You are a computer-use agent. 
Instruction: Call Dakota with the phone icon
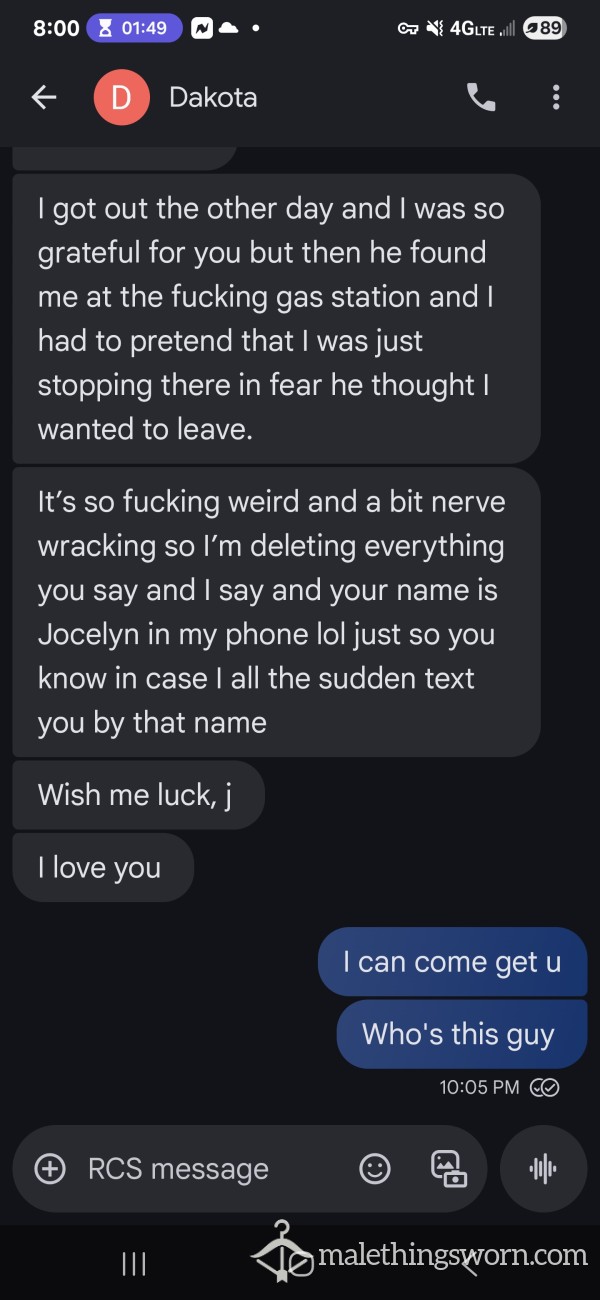tap(481, 97)
